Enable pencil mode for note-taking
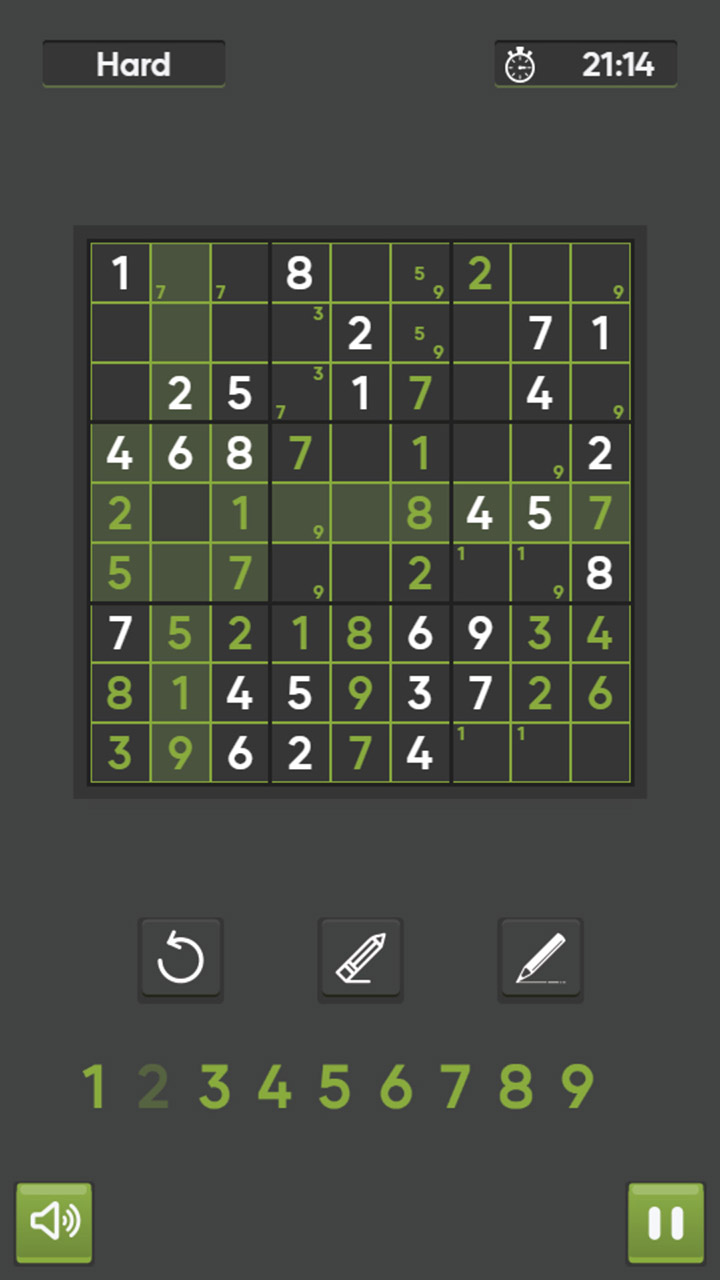Viewport: 720px width, 1280px height. (540, 958)
